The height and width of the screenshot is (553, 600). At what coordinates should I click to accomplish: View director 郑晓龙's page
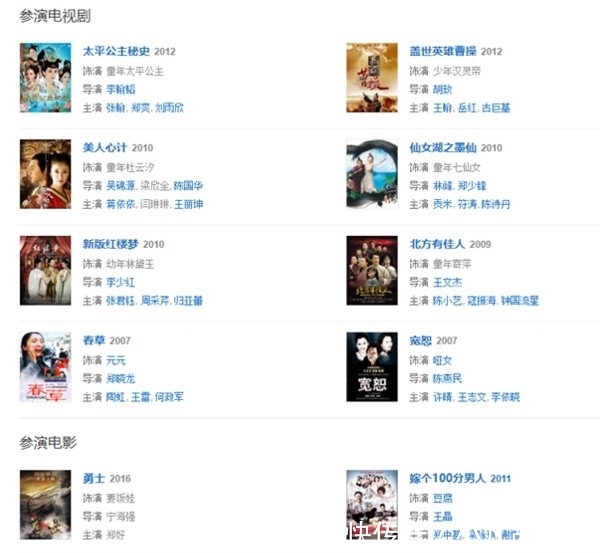tap(120, 378)
